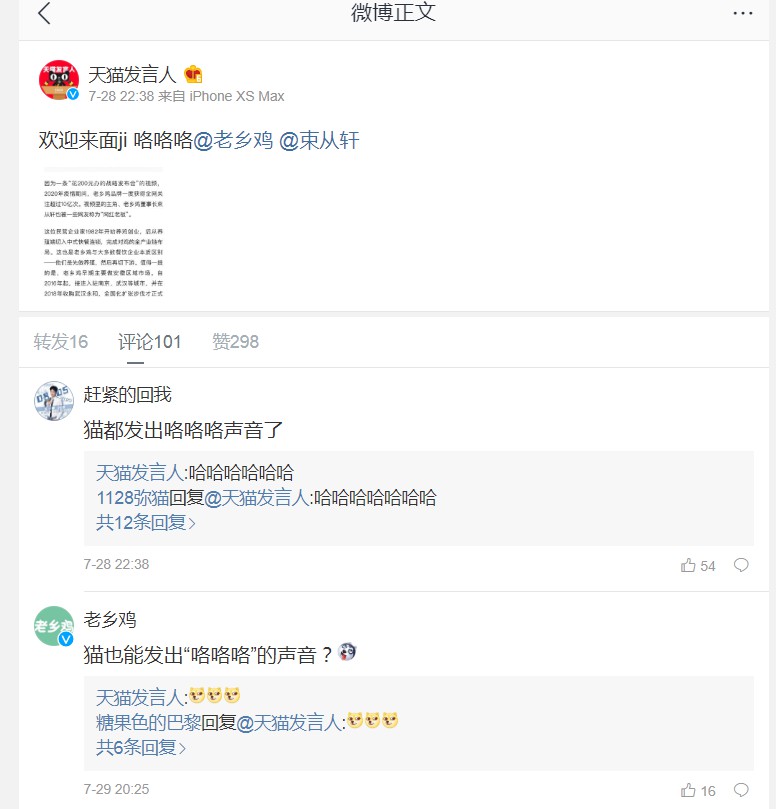Open 天猫发言人 profile avatar
Screen dimensions: 776x809
59,81
